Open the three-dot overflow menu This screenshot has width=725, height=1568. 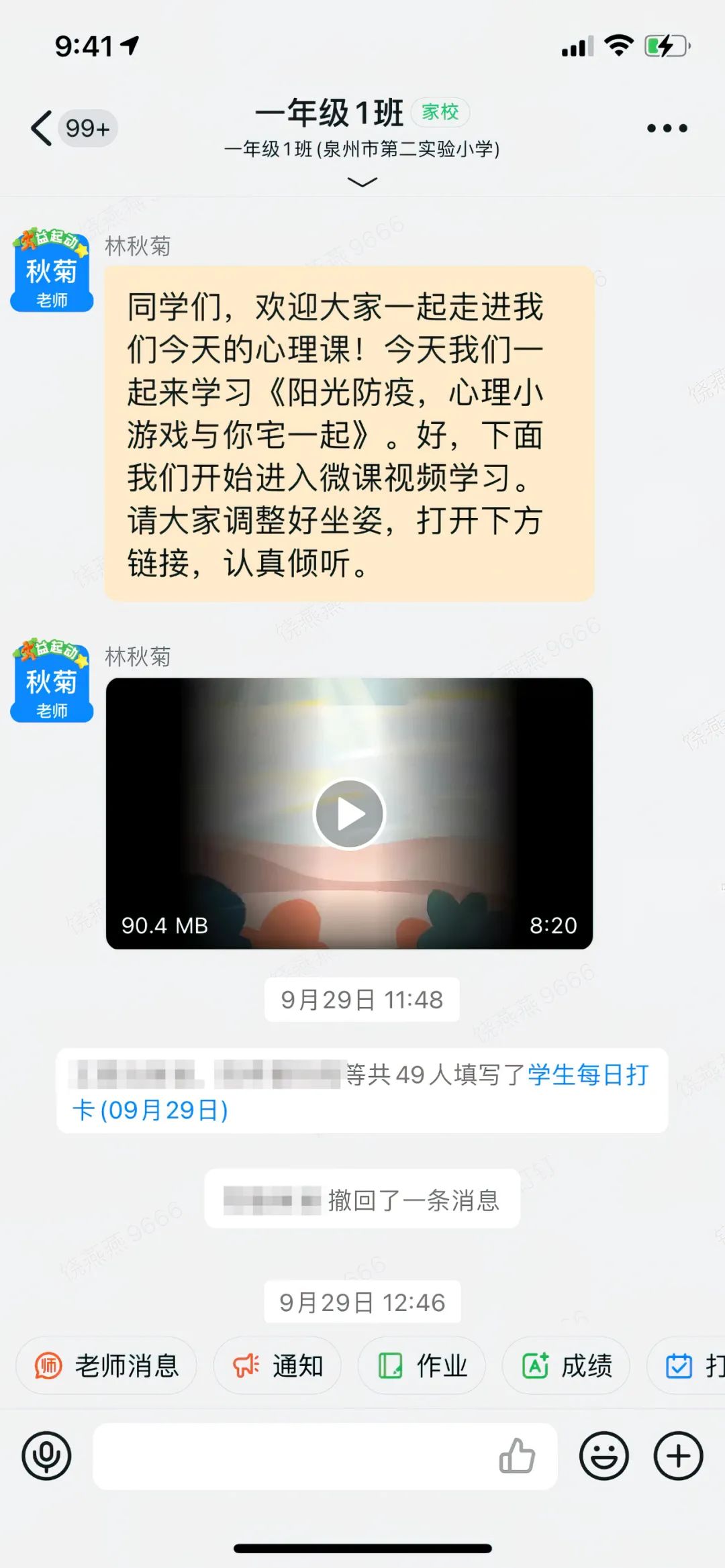[667, 128]
